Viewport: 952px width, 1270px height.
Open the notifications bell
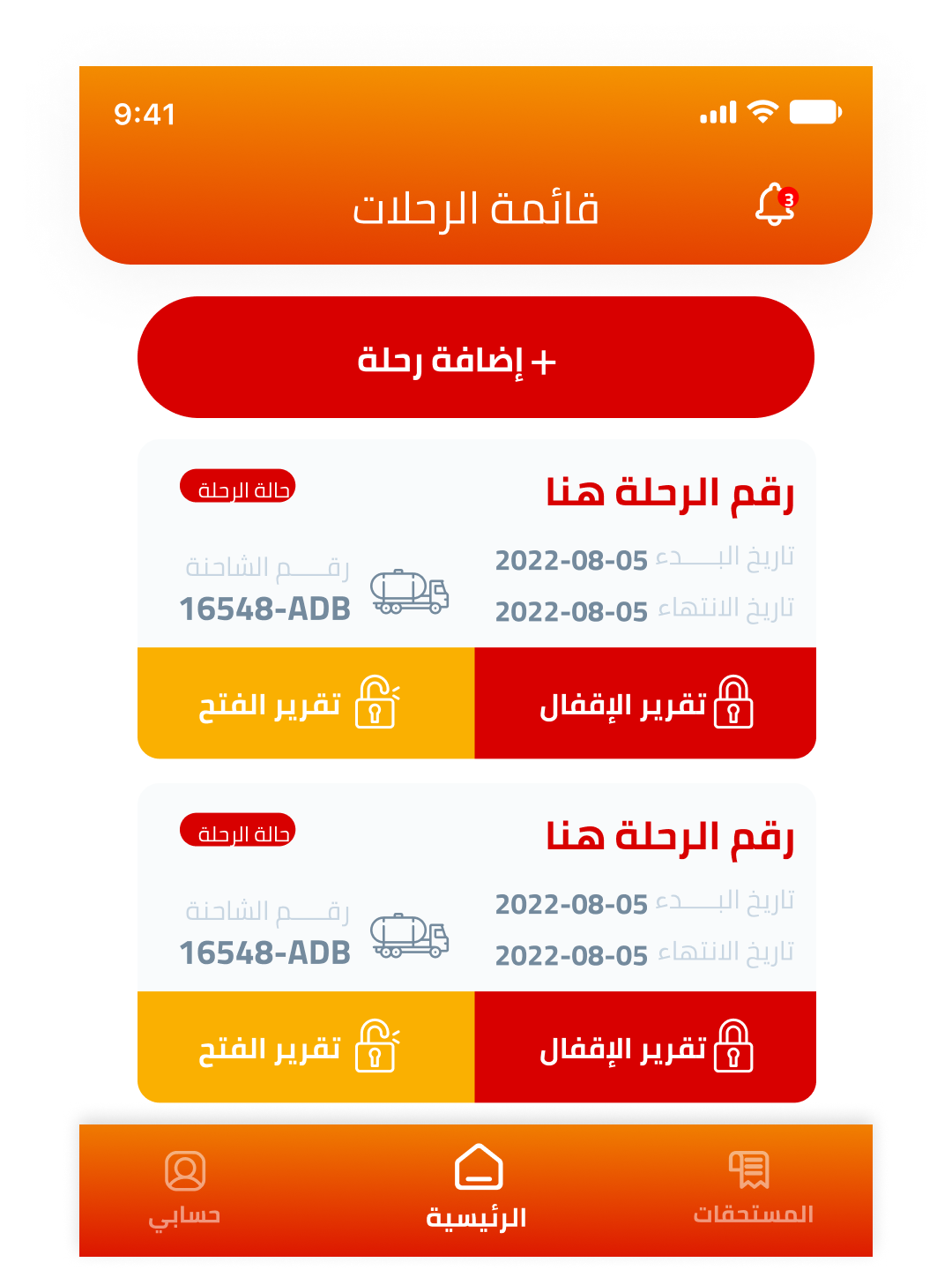coord(775,205)
